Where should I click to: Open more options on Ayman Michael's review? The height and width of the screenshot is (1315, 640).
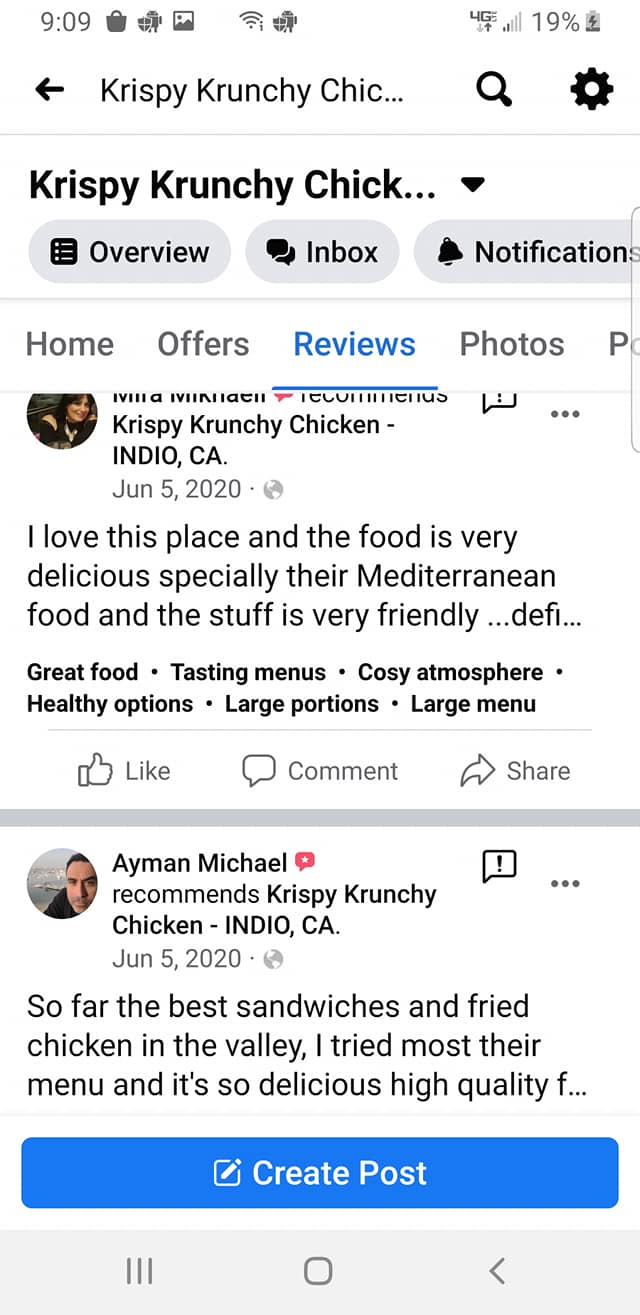click(x=565, y=884)
